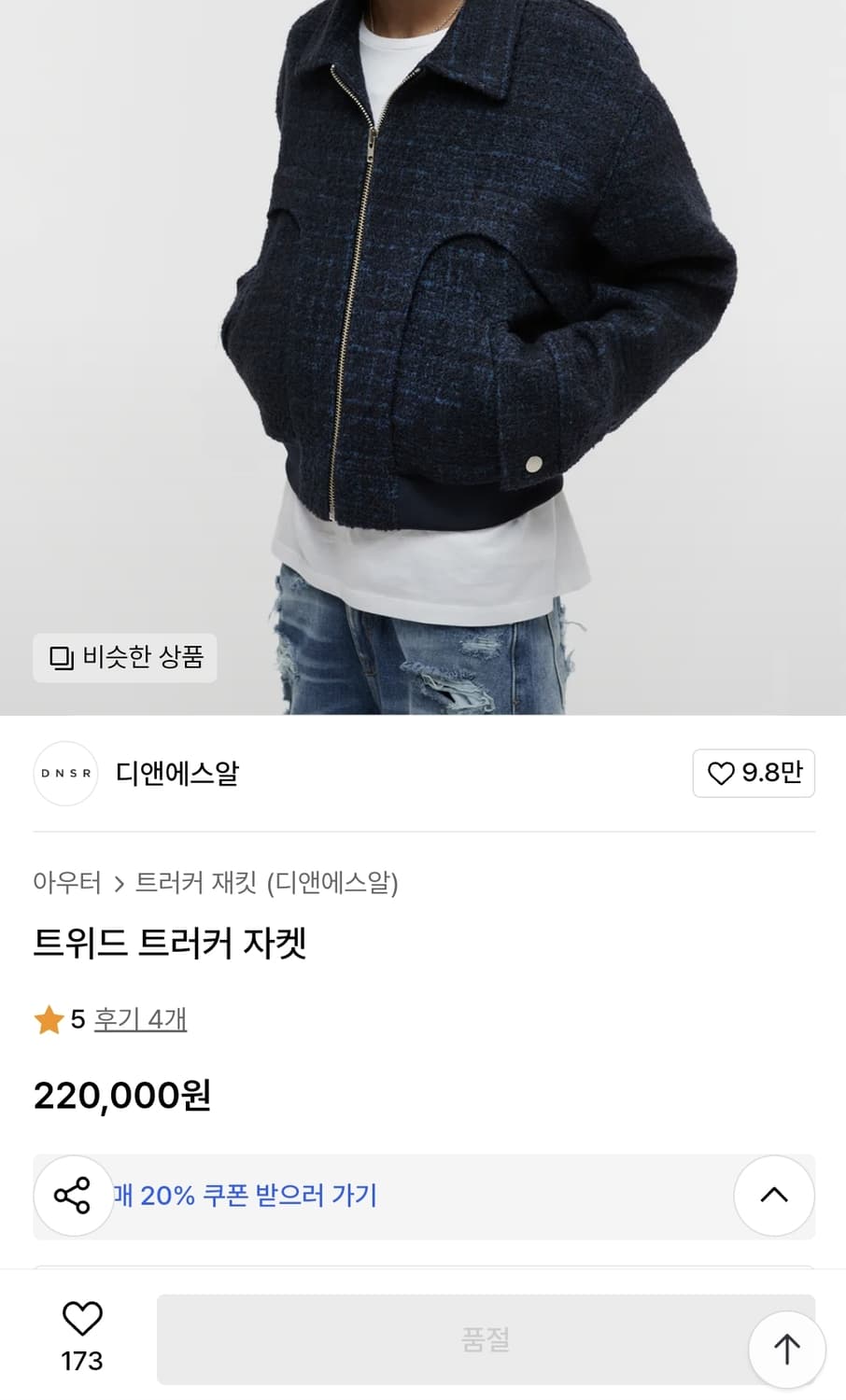Tap the scroll-to-top arrow button
Viewport: 846px width, 1400px height.
point(785,1348)
